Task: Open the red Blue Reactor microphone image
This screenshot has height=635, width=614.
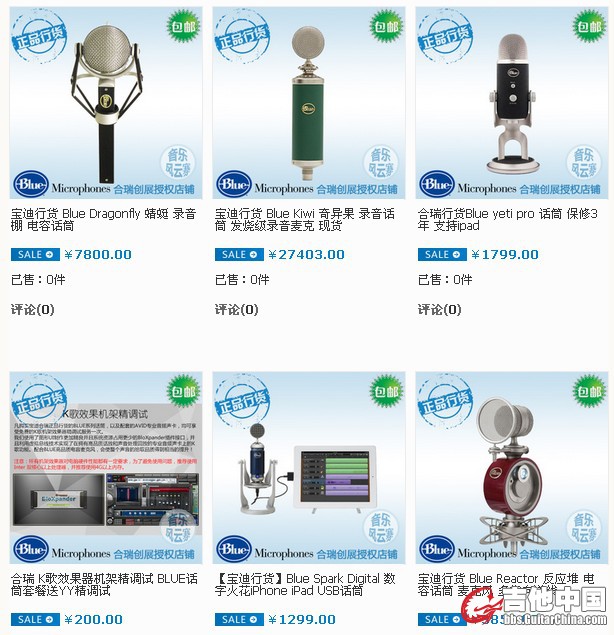Action: [x=511, y=466]
